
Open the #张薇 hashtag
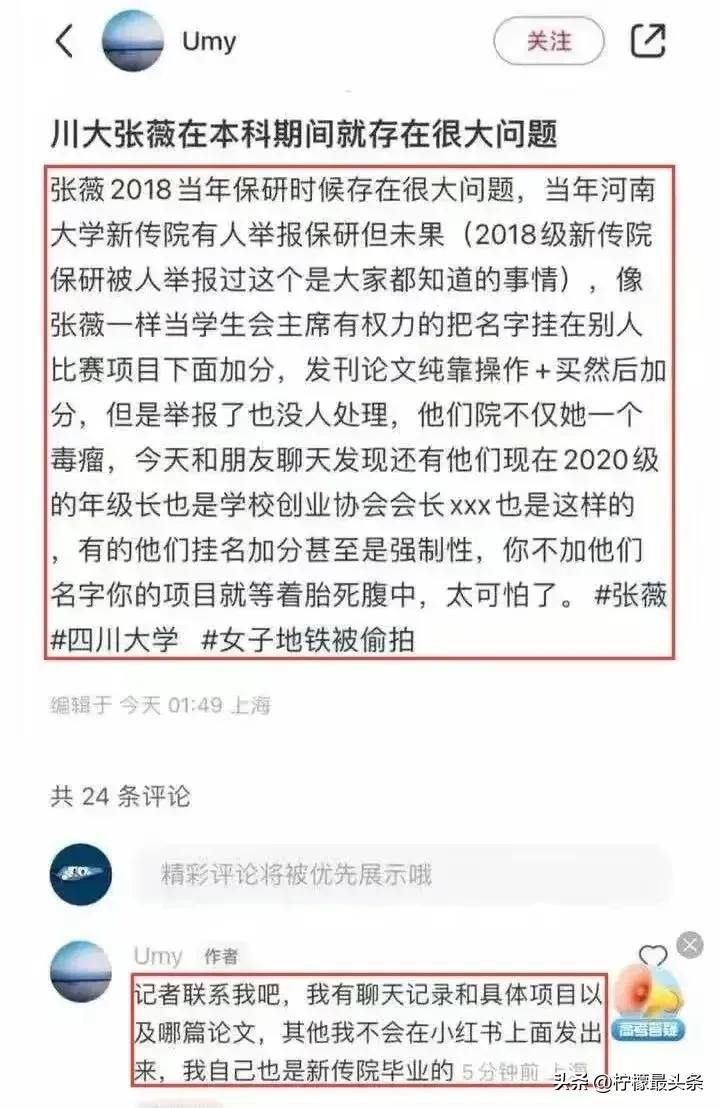tap(630, 598)
